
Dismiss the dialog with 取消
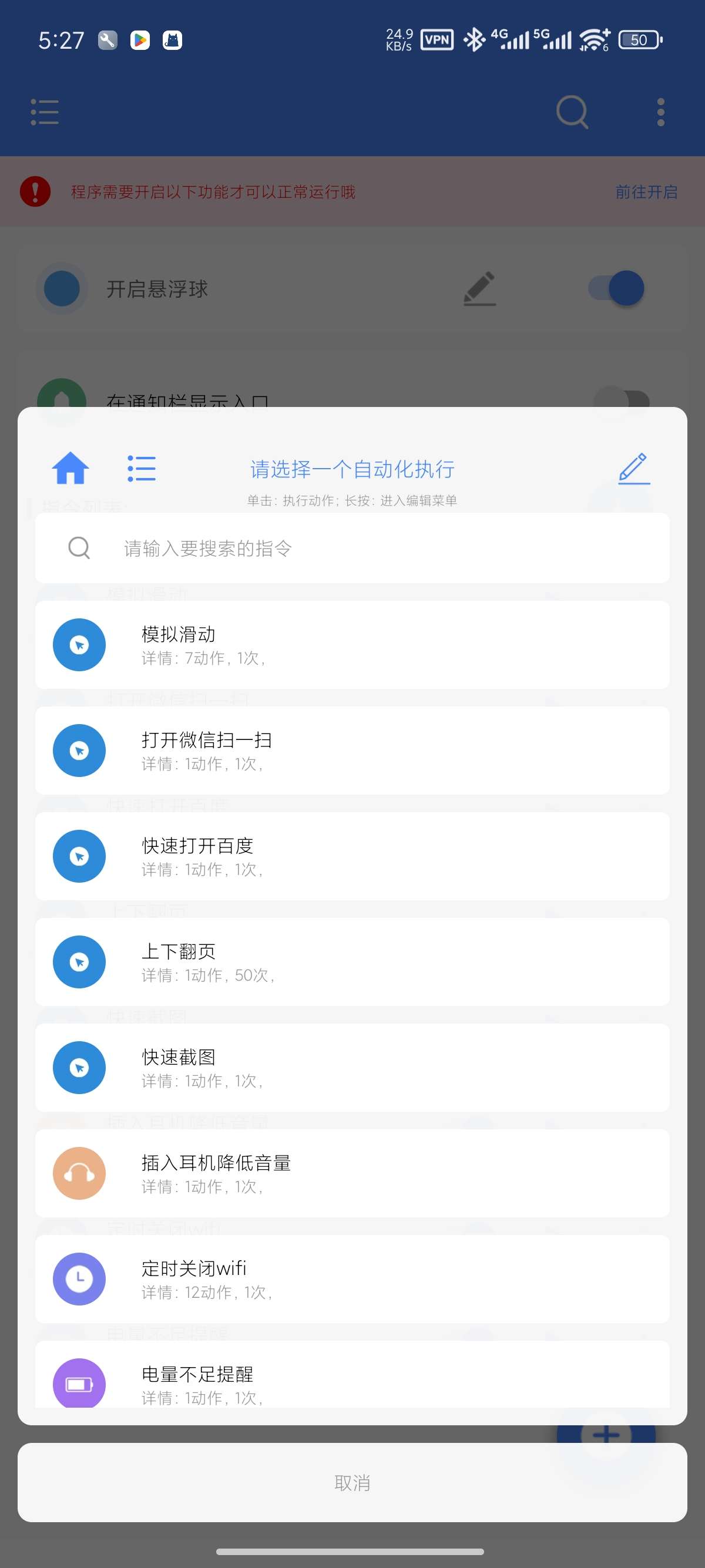tap(352, 1482)
